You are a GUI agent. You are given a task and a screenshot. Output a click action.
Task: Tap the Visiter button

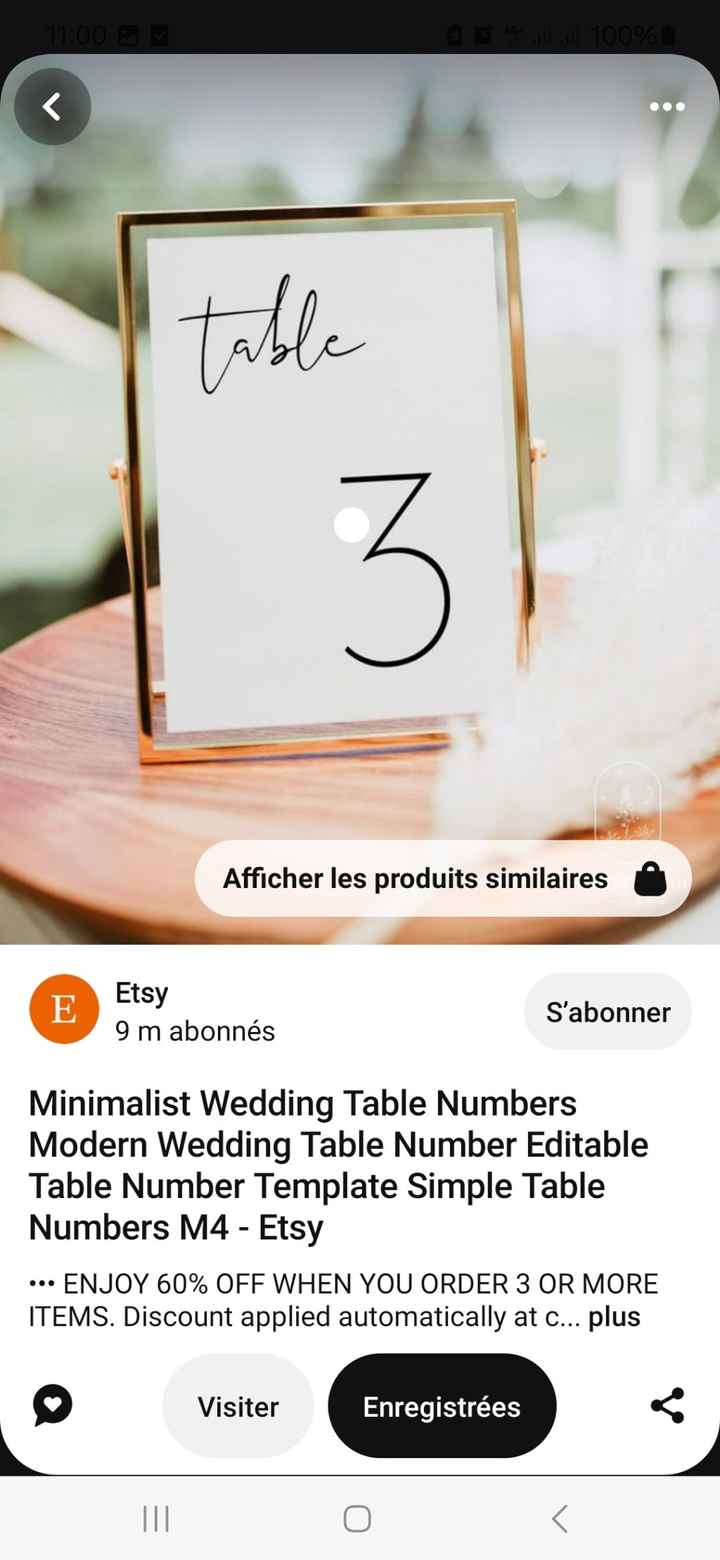coord(238,1406)
